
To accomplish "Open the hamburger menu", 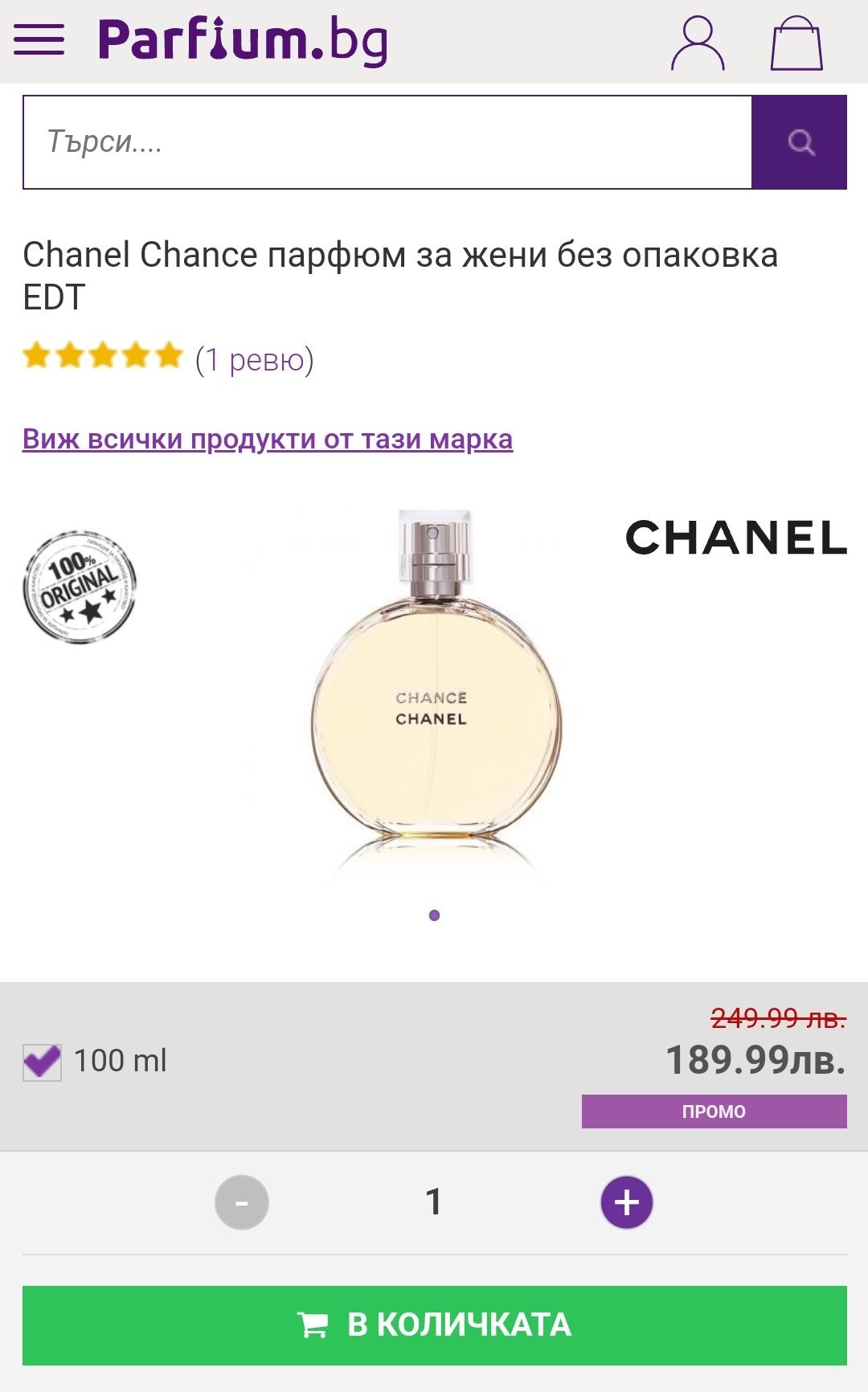I will coord(39,39).
